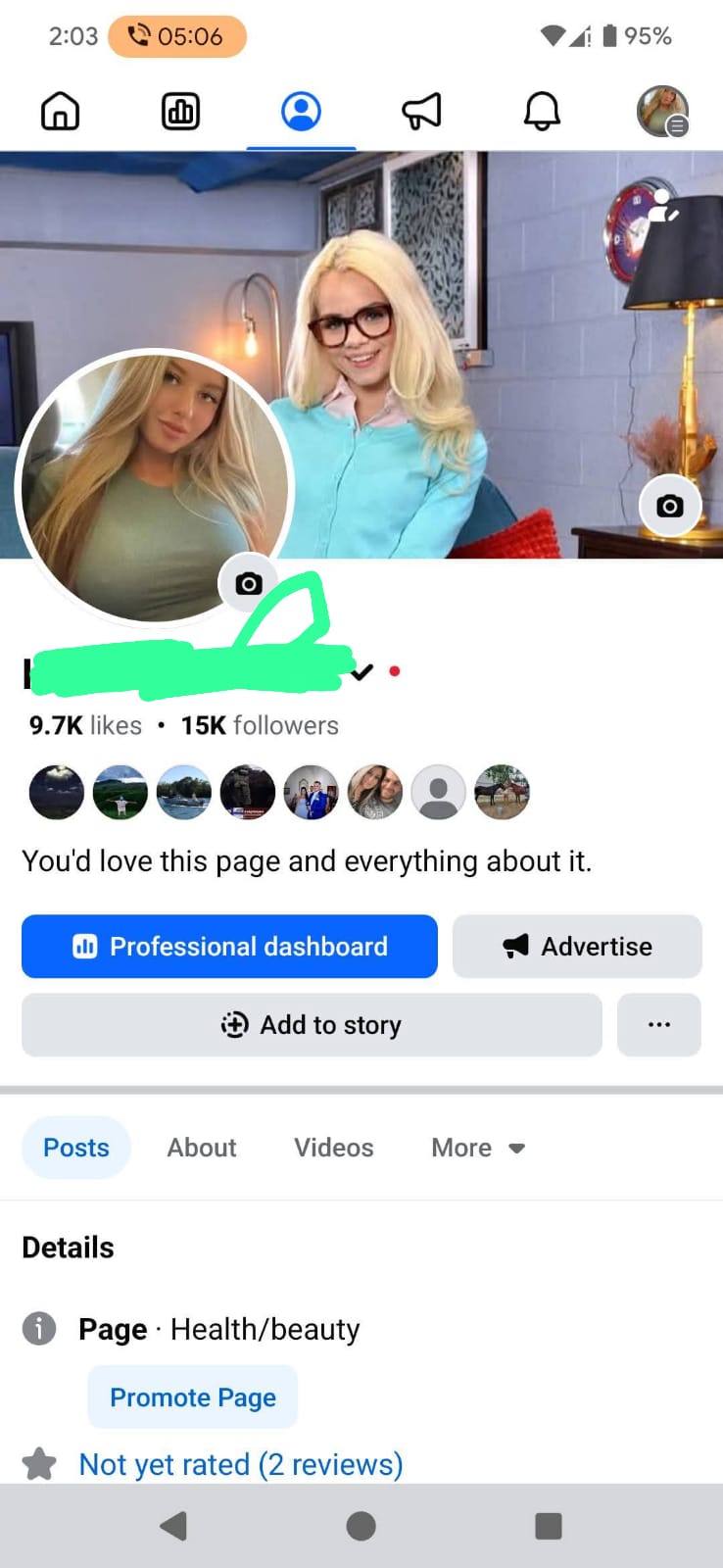Viewport: 723px width, 1568px height.
Task: Switch to the About tab
Action: (202, 1148)
